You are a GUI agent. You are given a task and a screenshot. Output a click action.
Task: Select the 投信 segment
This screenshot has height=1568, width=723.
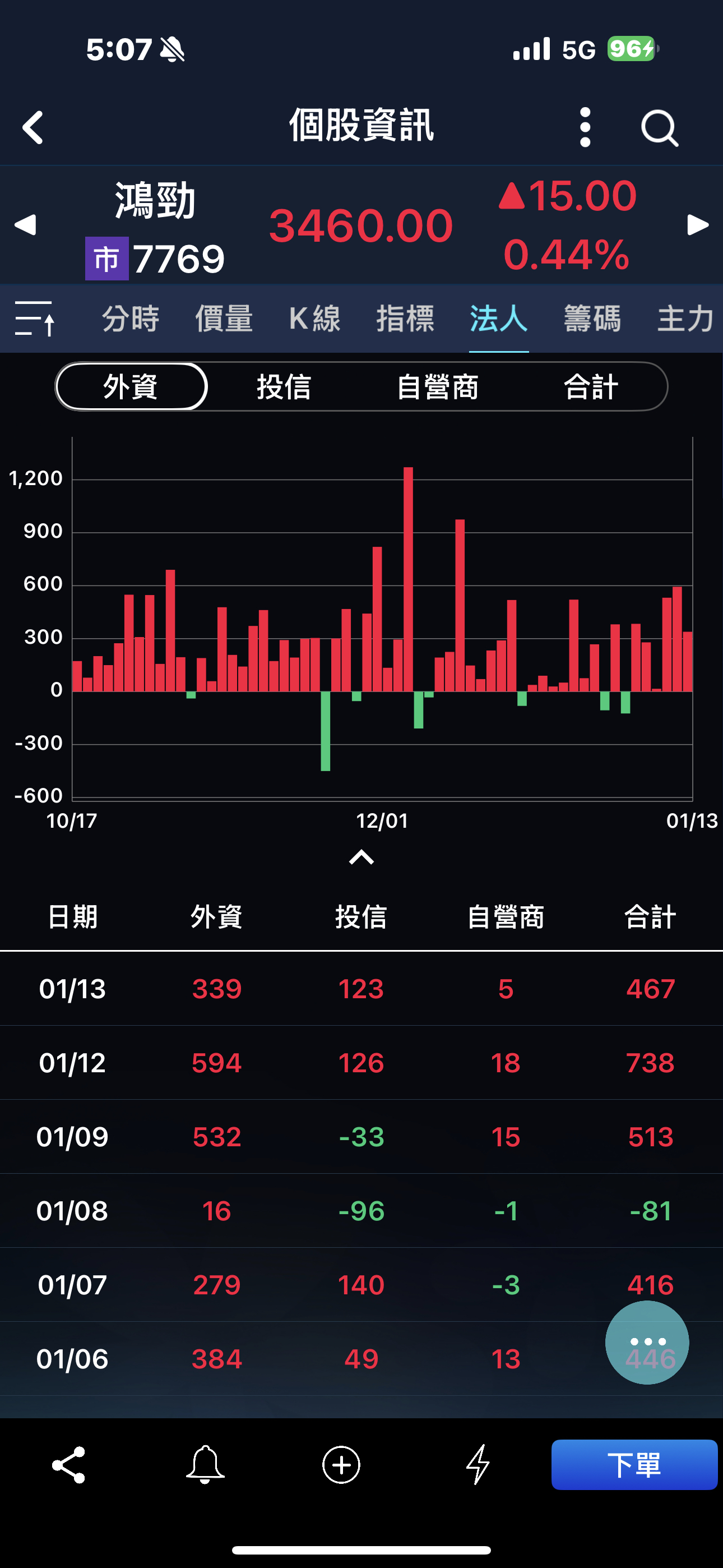click(284, 386)
